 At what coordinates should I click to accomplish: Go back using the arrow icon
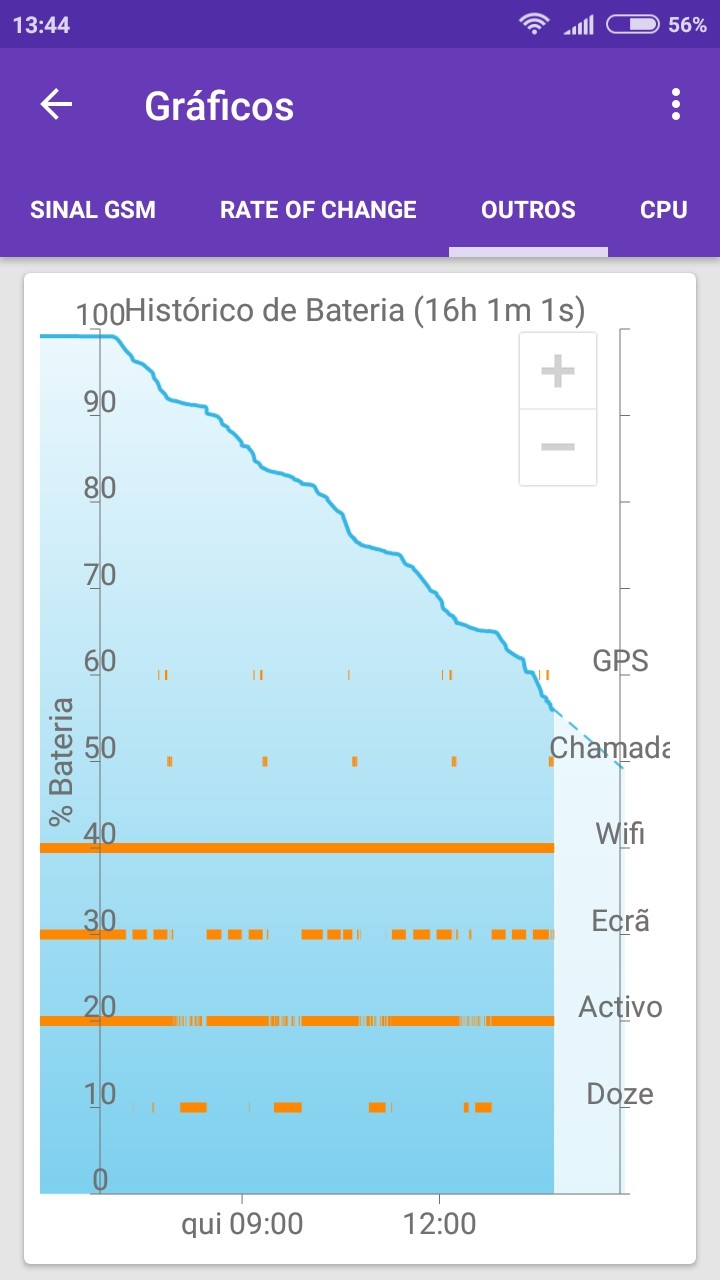coord(56,105)
